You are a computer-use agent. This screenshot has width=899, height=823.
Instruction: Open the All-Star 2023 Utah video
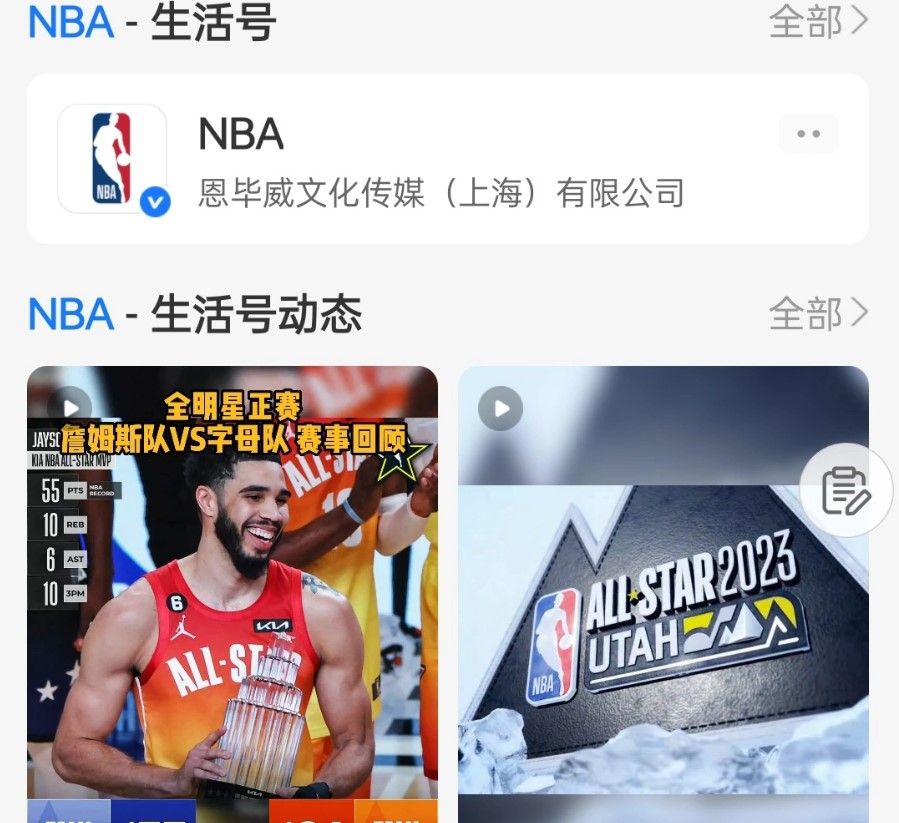click(x=640, y=620)
